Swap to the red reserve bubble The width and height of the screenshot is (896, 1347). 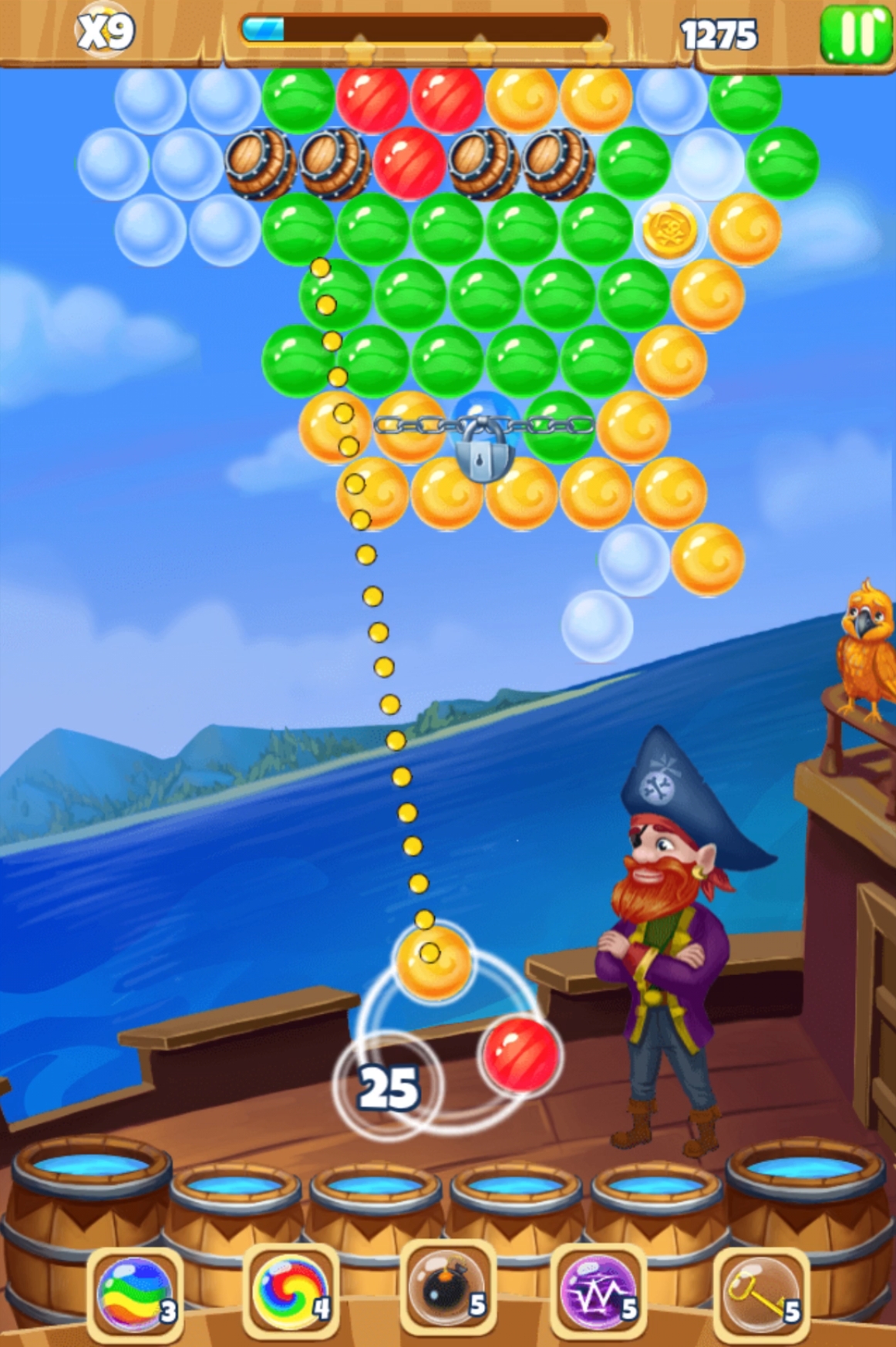[520, 1055]
